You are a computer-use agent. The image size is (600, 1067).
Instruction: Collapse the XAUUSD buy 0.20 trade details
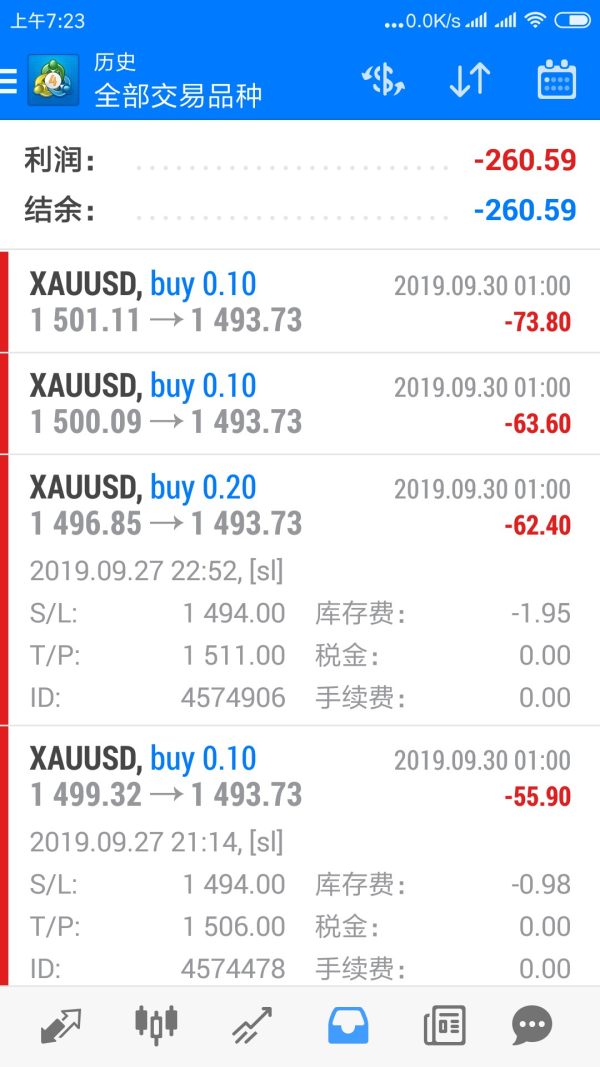pos(300,505)
